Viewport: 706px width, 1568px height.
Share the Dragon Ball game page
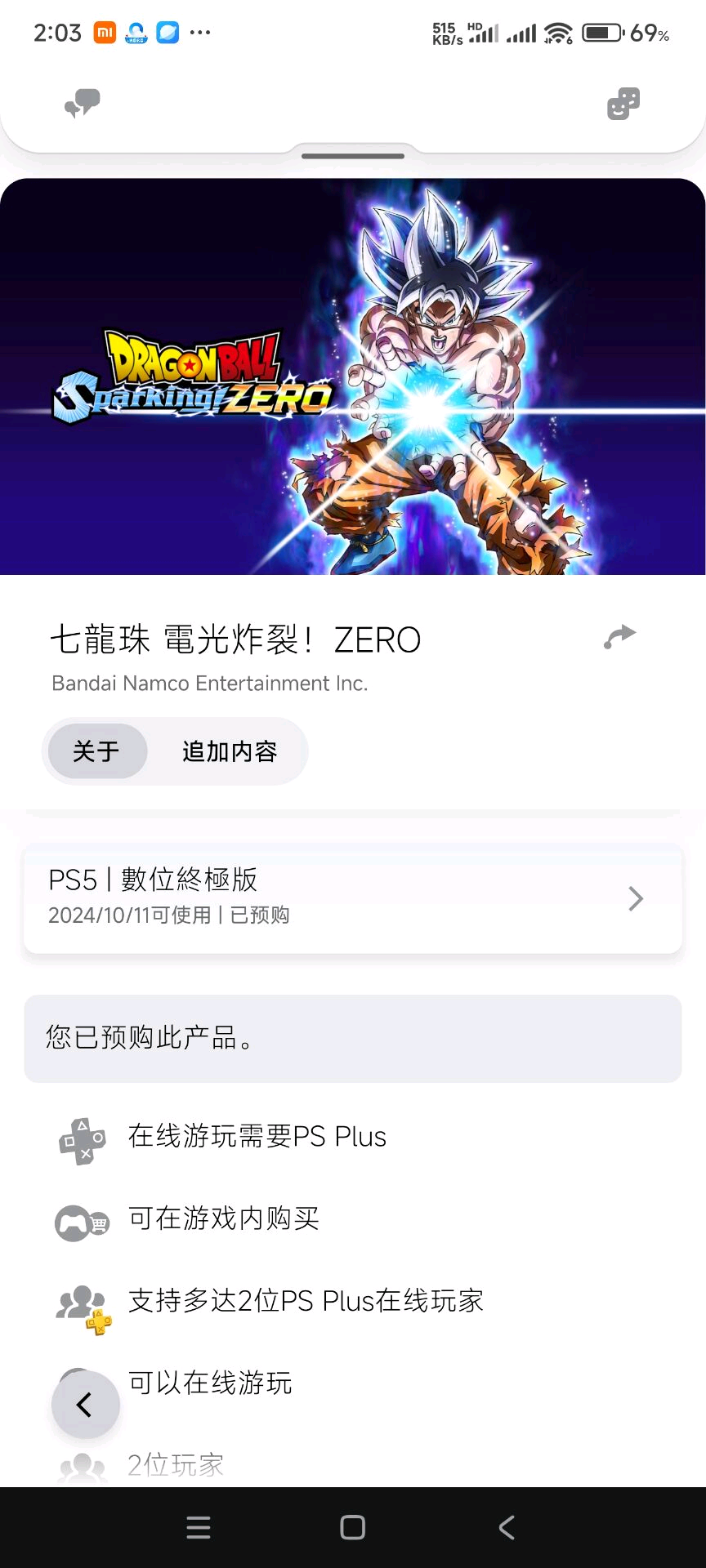pos(619,637)
